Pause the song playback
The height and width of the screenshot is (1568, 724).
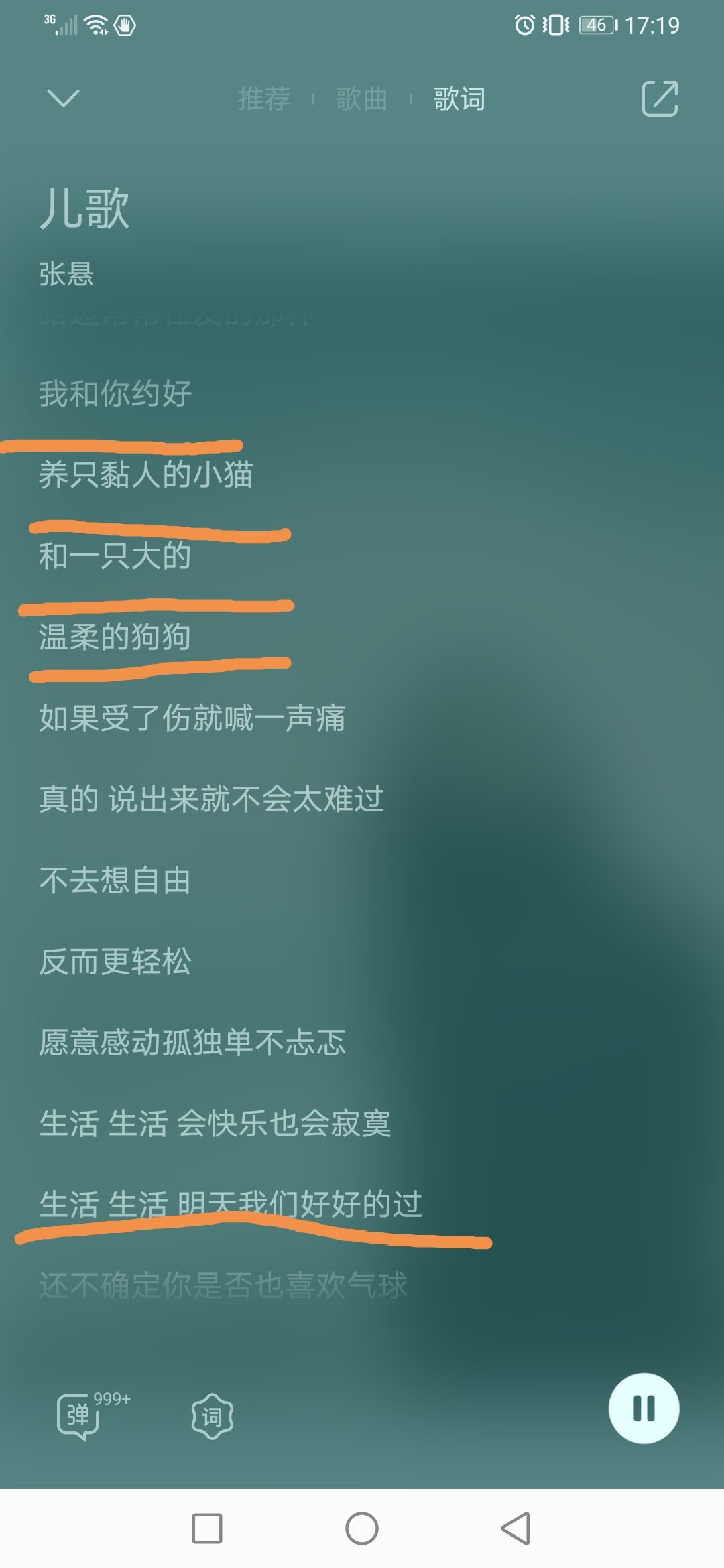pyautogui.click(x=644, y=1408)
